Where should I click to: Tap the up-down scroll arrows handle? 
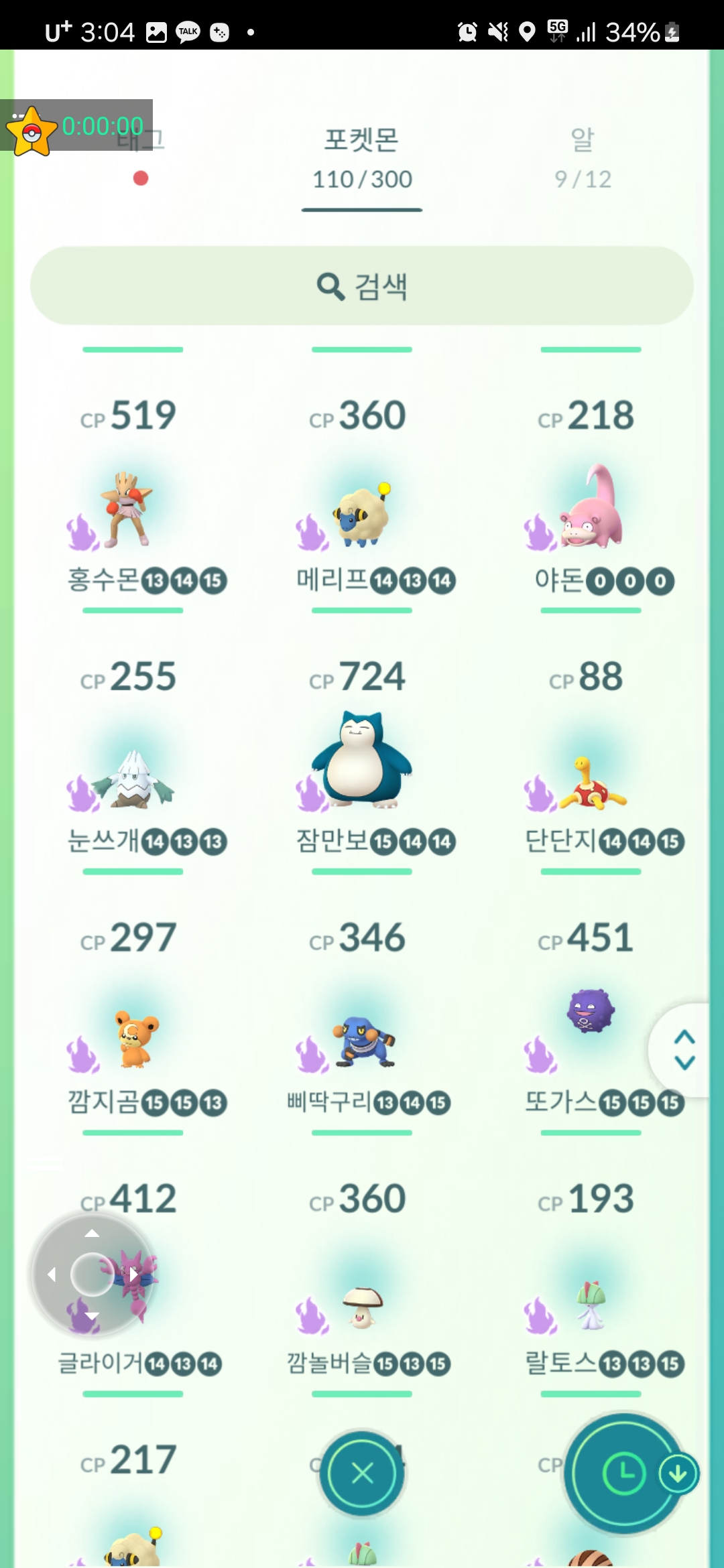point(684,1050)
